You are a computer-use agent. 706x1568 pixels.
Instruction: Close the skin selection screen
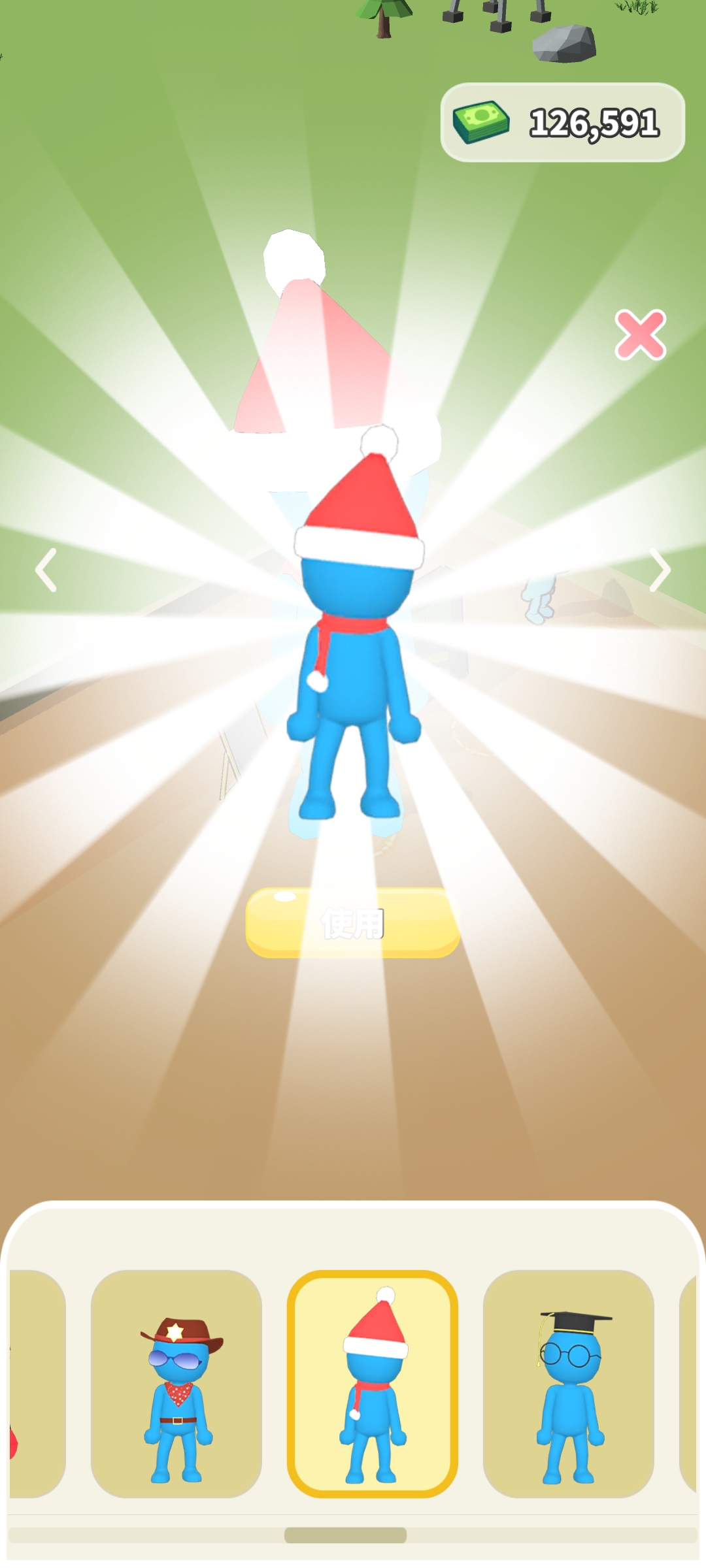[x=640, y=335]
